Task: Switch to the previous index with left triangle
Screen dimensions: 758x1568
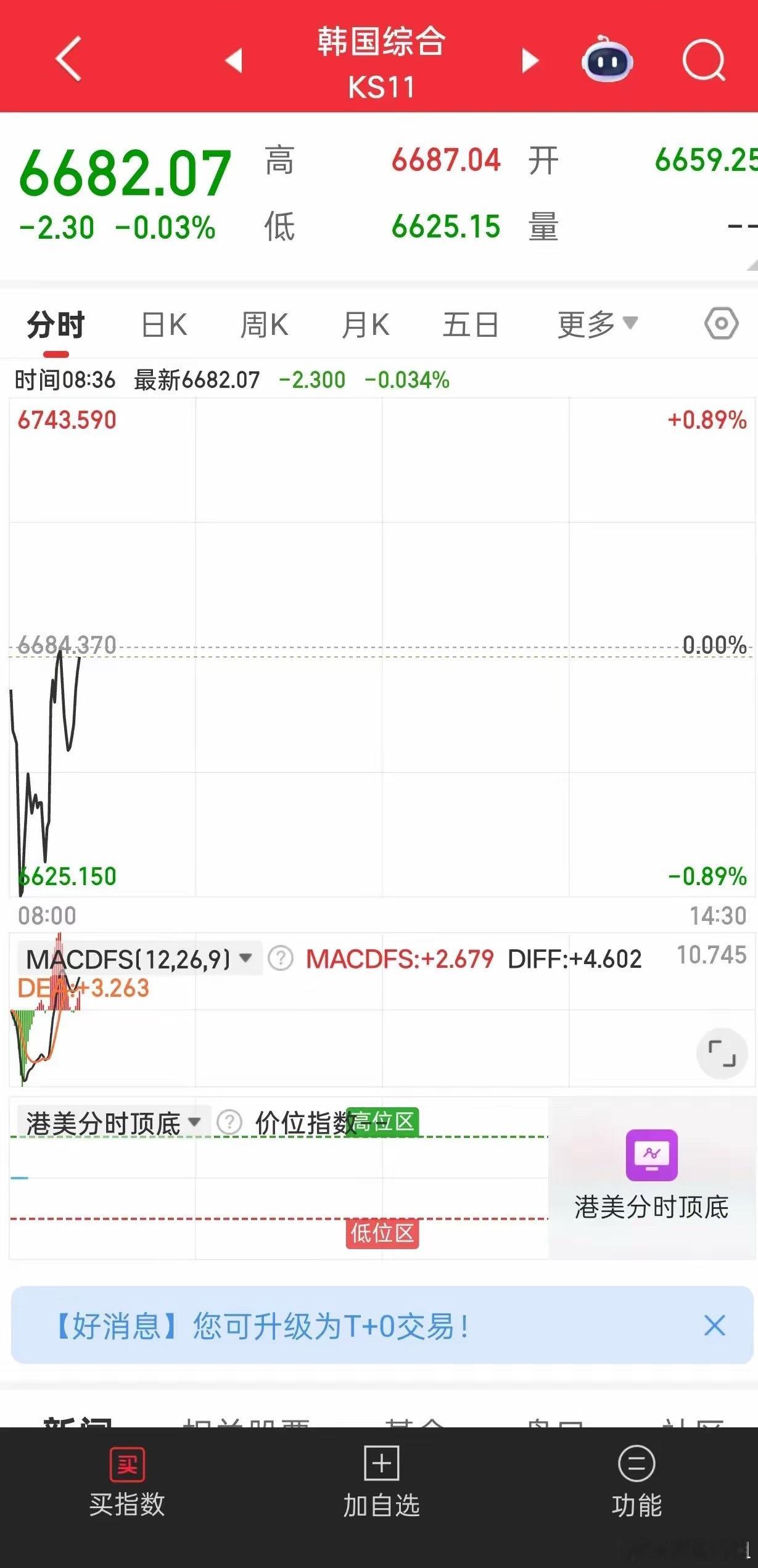Action: pyautogui.click(x=234, y=60)
